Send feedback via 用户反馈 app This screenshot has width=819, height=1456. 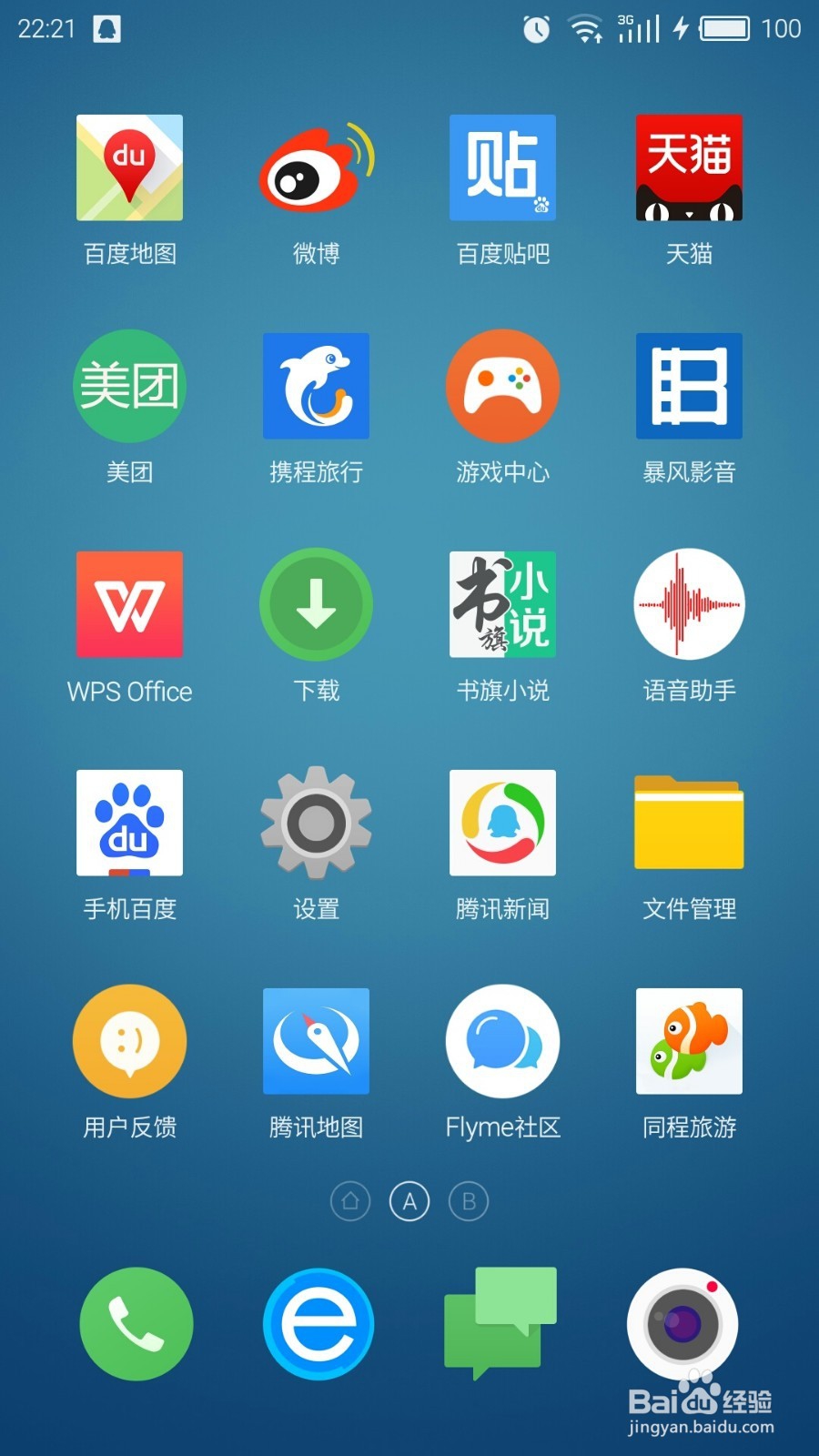(129, 1042)
